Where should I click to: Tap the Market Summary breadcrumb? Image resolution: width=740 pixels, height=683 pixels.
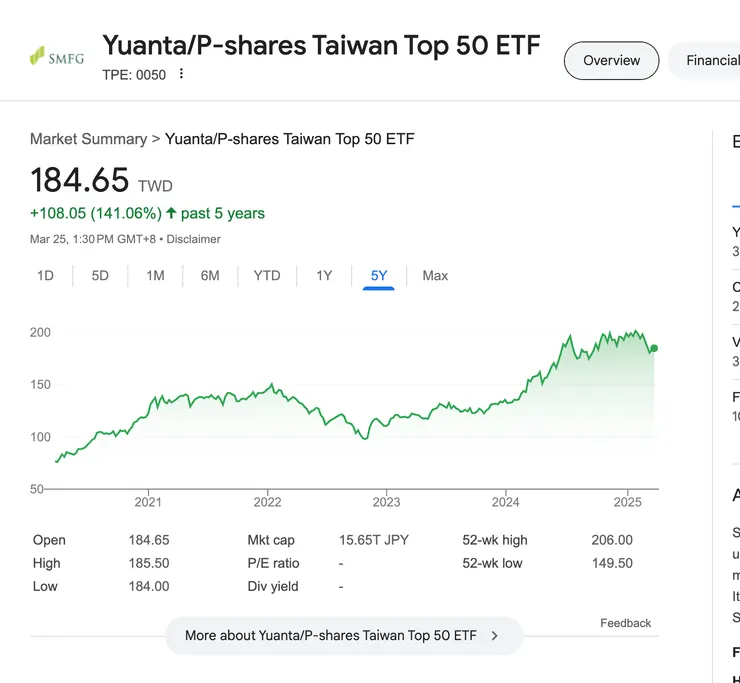tap(88, 139)
